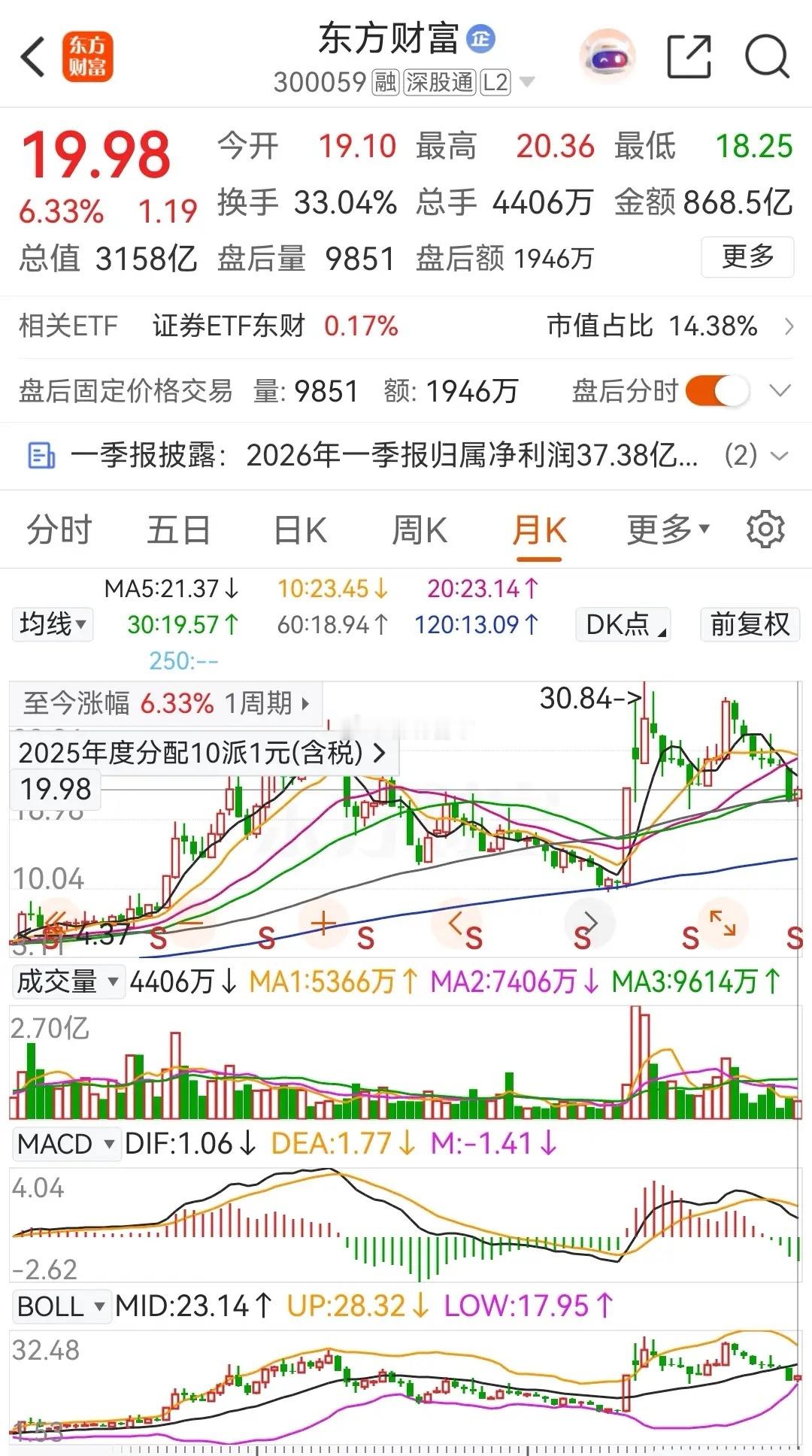Open chart settings gear
812x1456 pixels.
[765, 529]
